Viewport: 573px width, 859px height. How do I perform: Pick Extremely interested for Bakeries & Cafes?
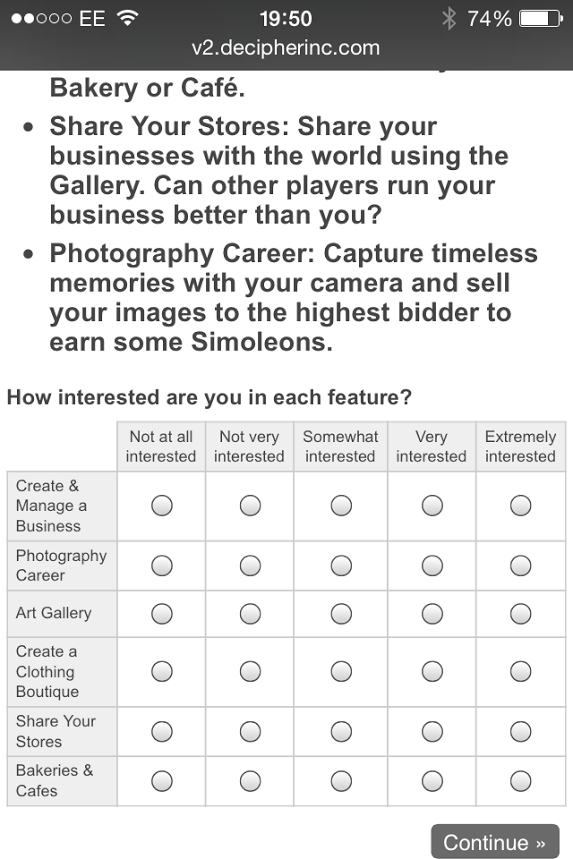pyautogui.click(x=520, y=781)
